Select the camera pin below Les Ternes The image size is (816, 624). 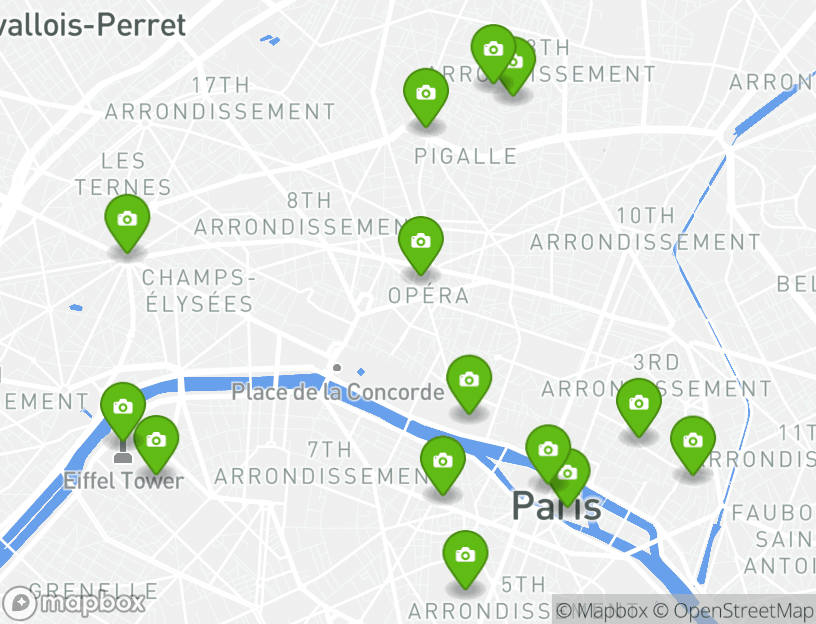point(127,219)
